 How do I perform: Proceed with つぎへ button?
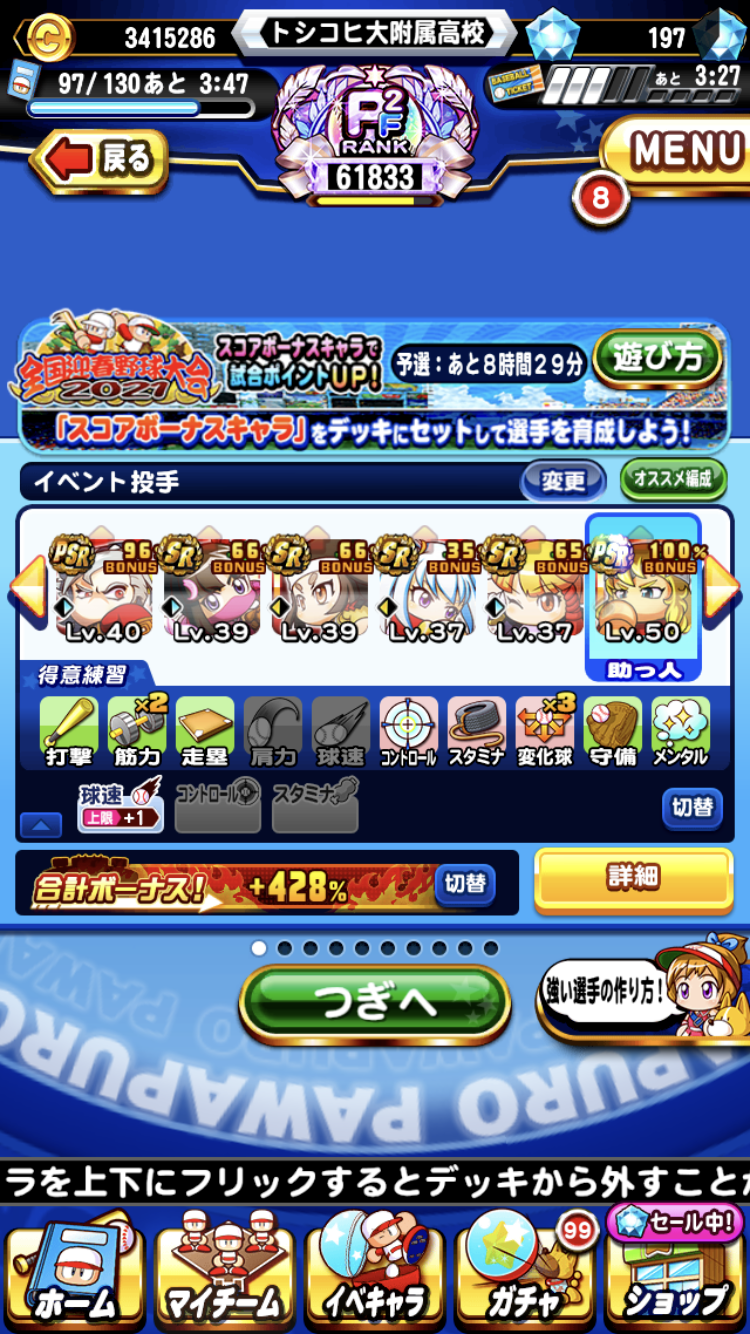click(375, 1003)
